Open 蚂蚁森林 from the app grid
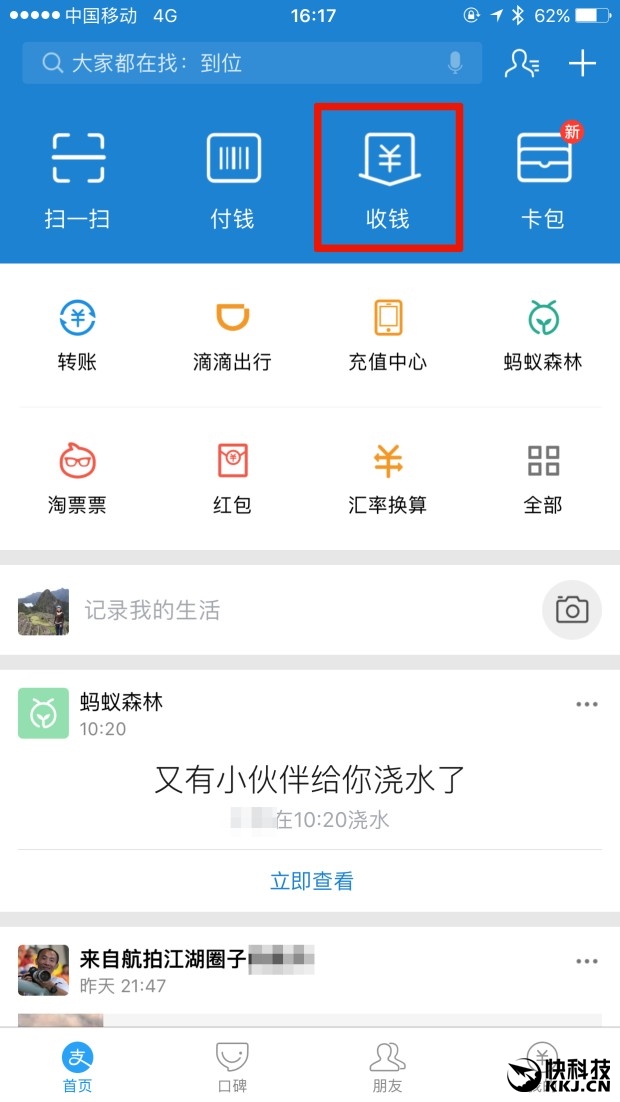This screenshot has width=620, height=1102. (543, 335)
